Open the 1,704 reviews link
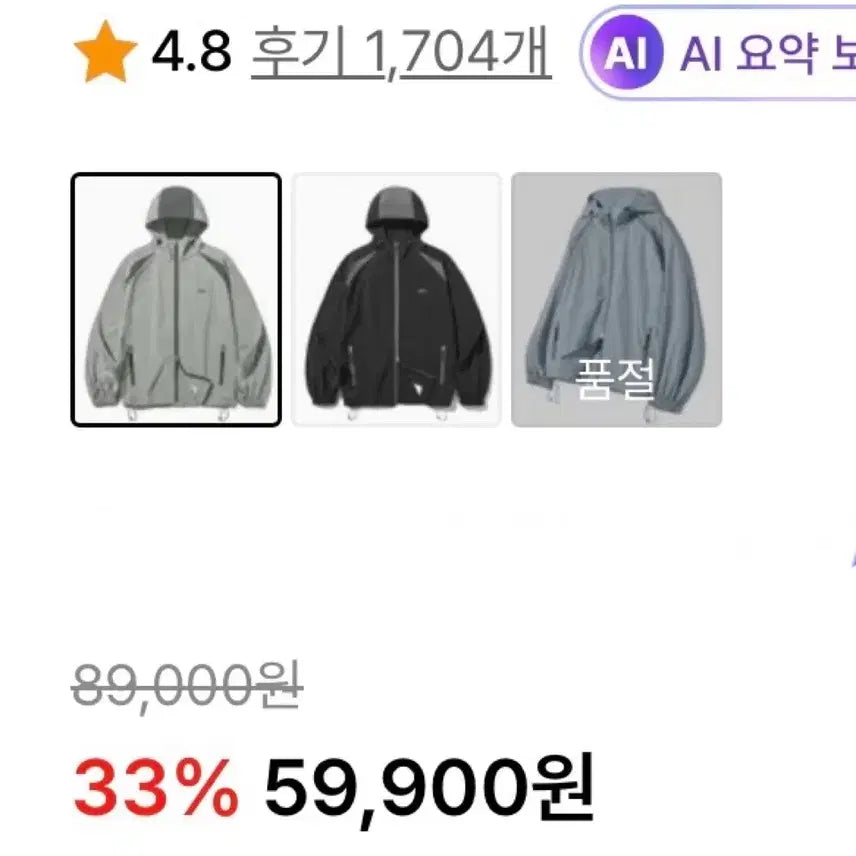Image resolution: width=856 pixels, height=856 pixels. click(x=400, y=53)
